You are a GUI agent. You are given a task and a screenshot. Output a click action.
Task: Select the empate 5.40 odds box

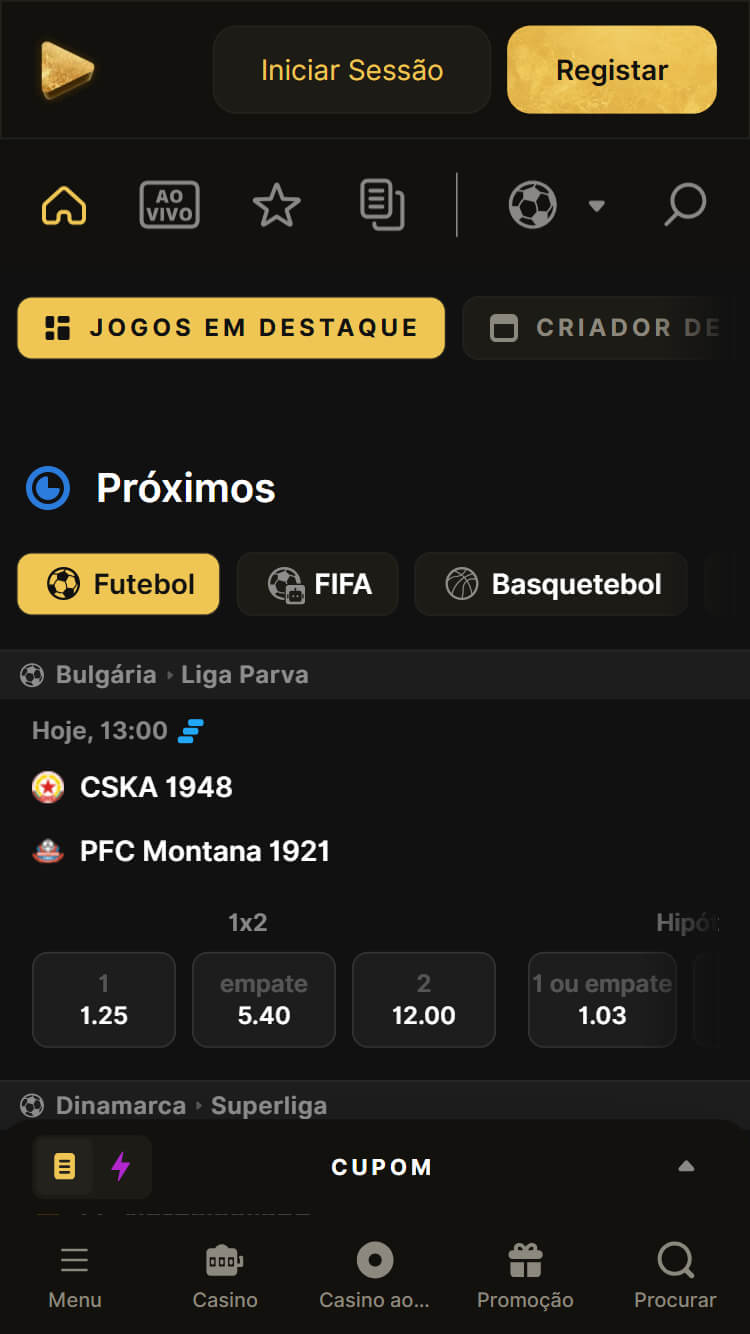pyautogui.click(x=263, y=1000)
